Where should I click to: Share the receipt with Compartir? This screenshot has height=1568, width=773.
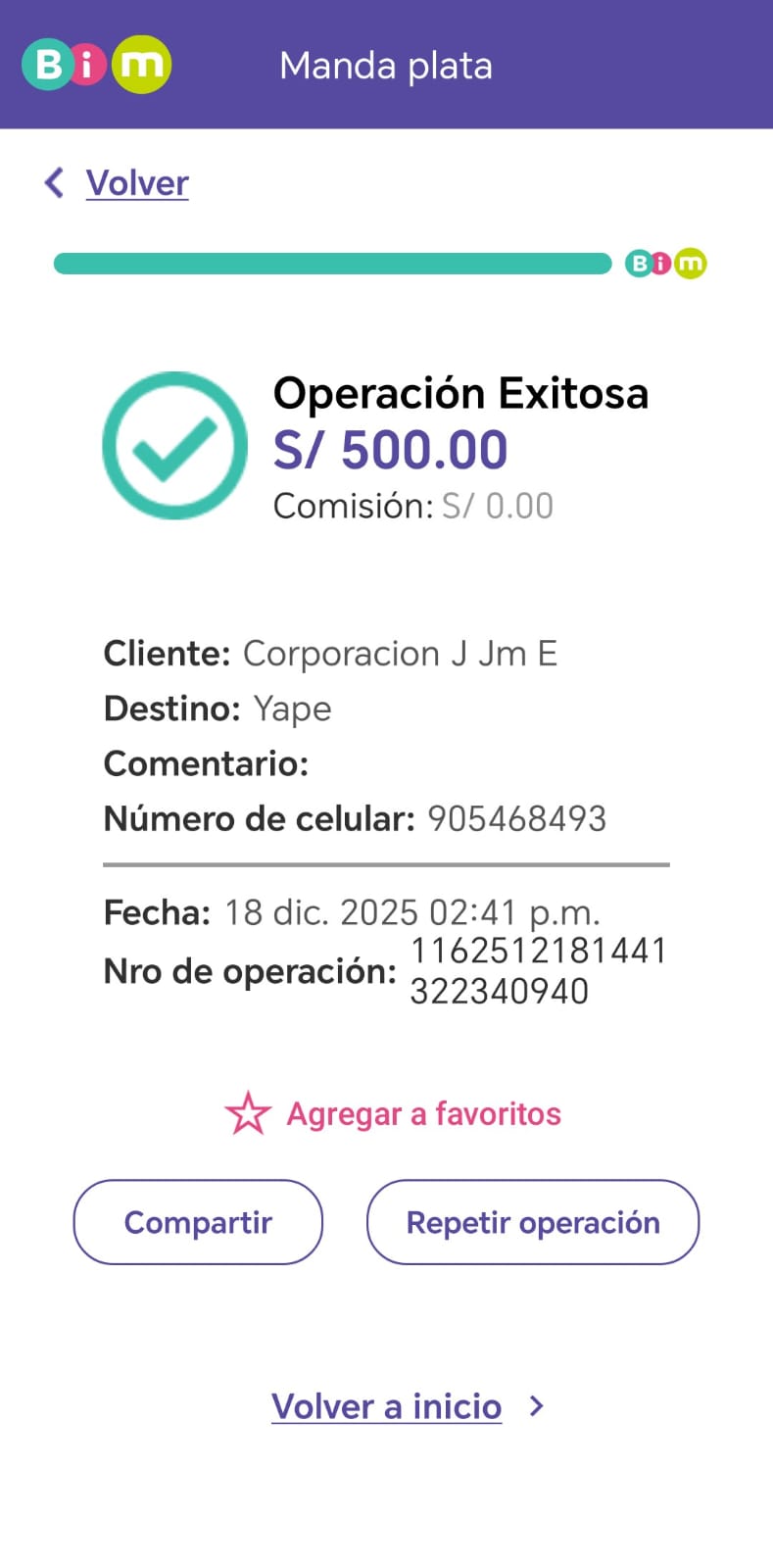pyautogui.click(x=198, y=1222)
